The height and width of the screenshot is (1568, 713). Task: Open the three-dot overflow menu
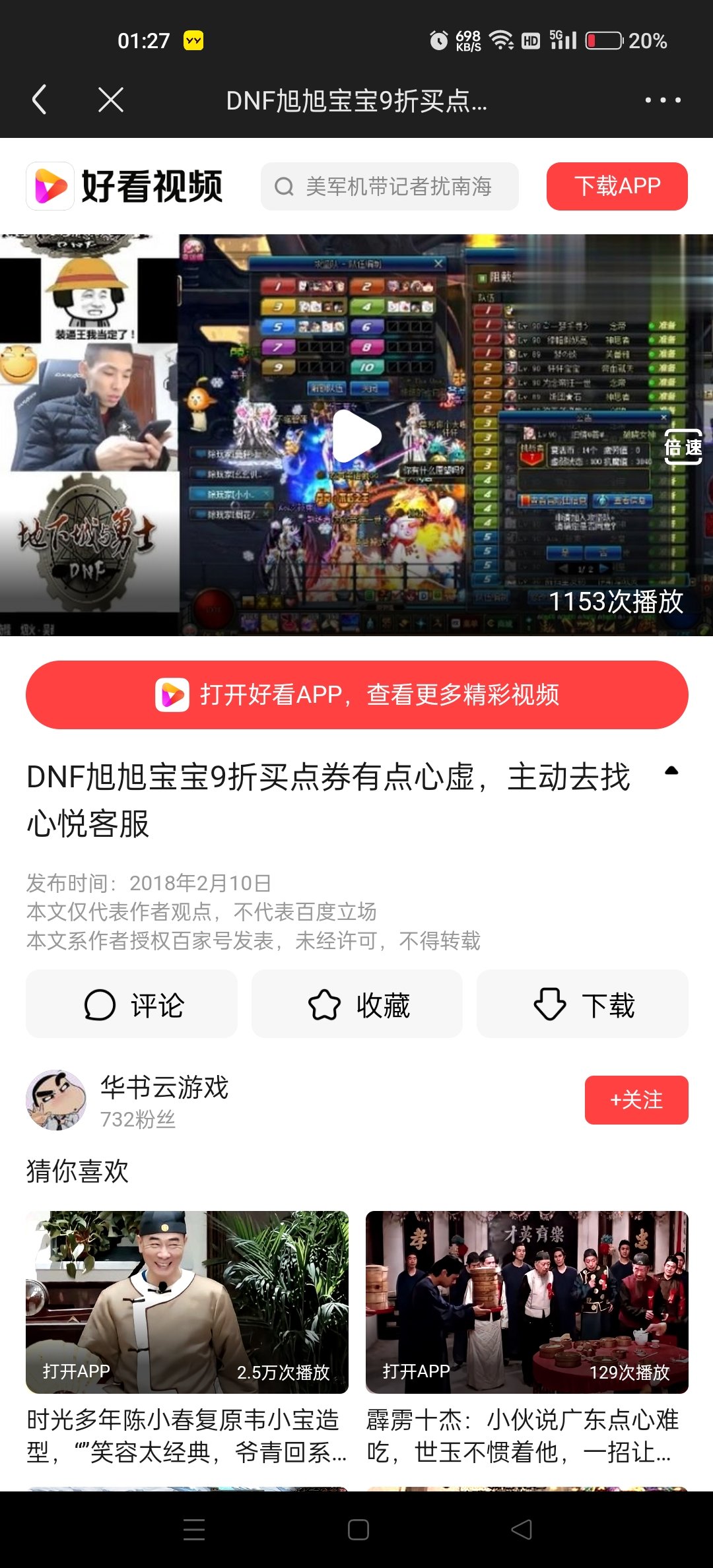point(663,100)
